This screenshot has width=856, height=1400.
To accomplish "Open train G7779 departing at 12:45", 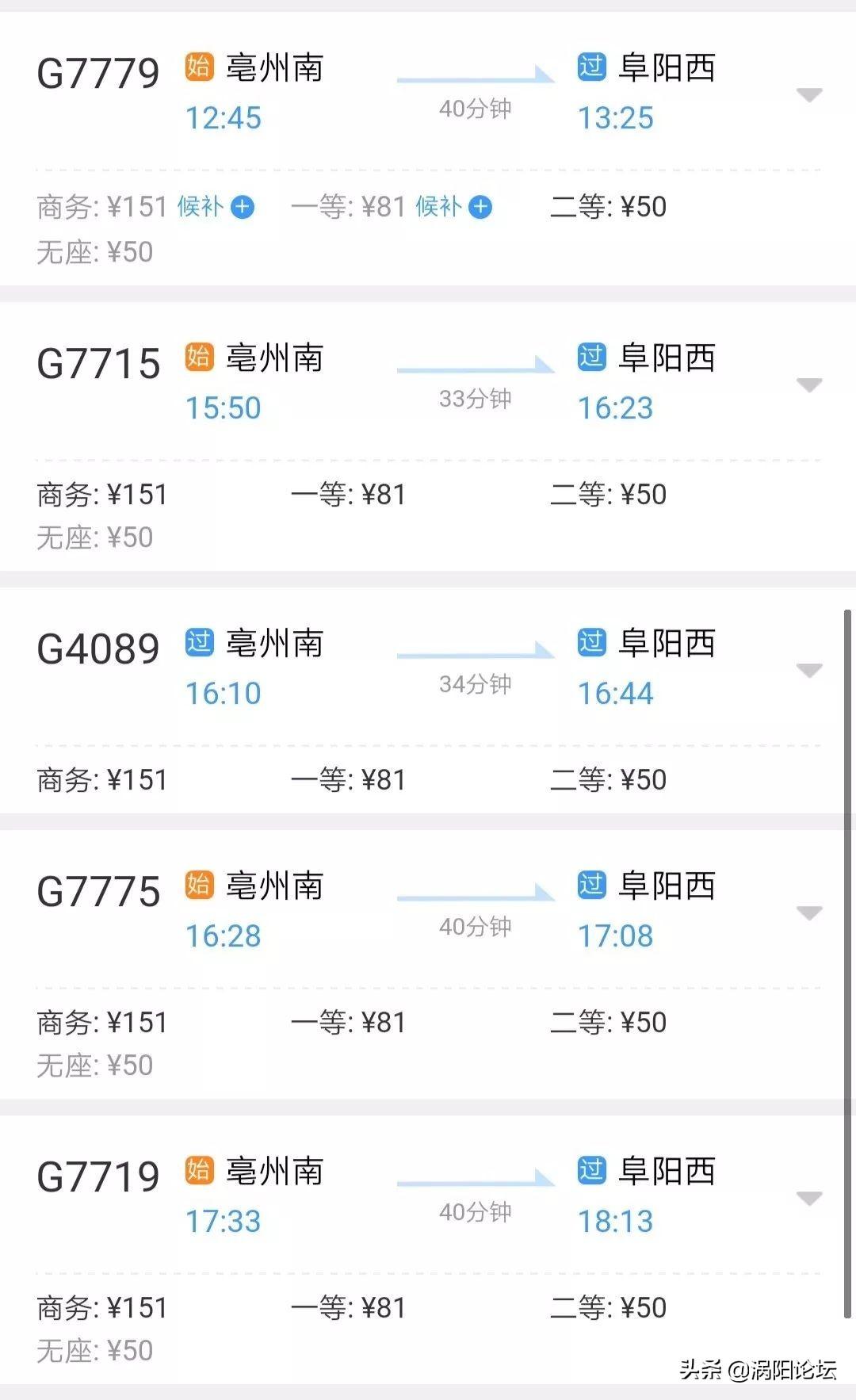I will [428, 149].
